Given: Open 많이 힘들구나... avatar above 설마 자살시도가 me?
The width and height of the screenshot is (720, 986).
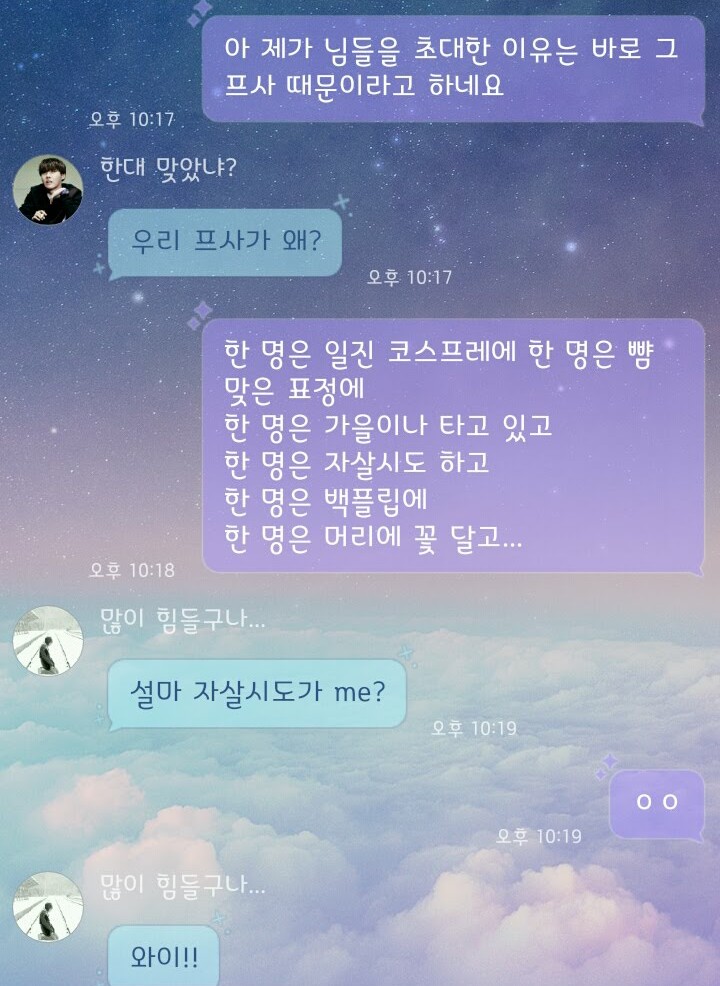Looking at the screenshot, I should (48, 640).
